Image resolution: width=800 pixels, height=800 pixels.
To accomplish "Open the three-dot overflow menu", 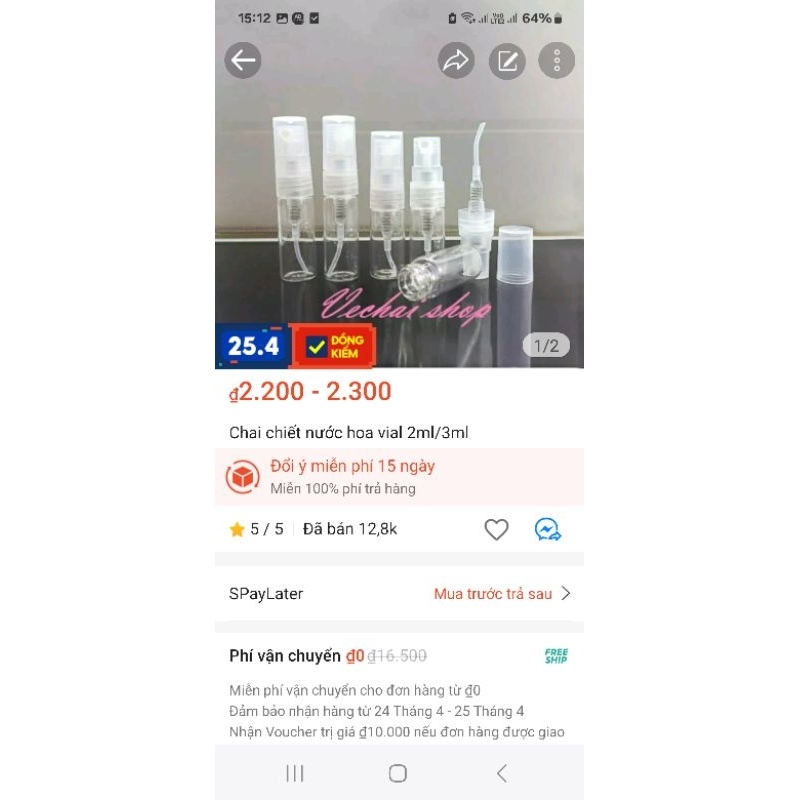I will tap(557, 61).
